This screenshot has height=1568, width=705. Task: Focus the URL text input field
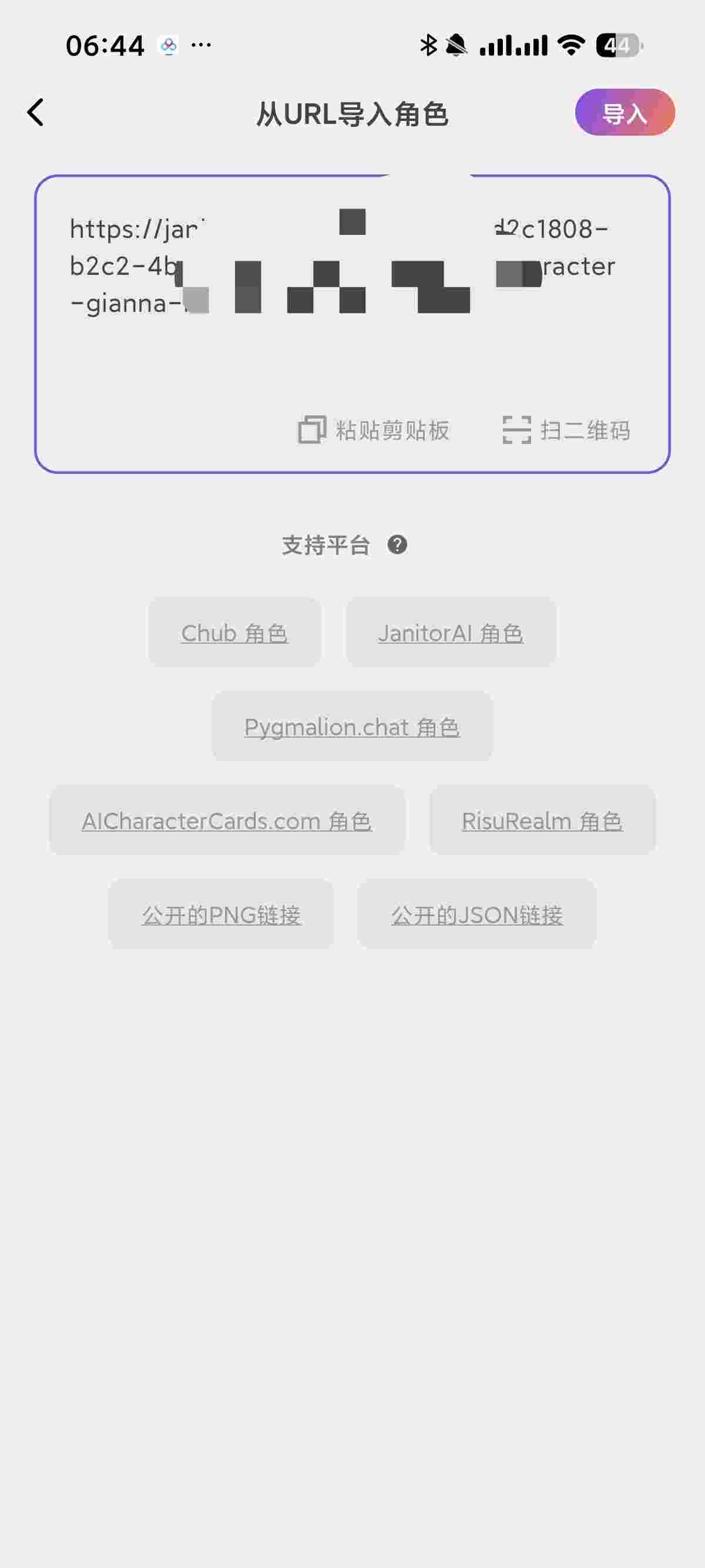coord(352,353)
